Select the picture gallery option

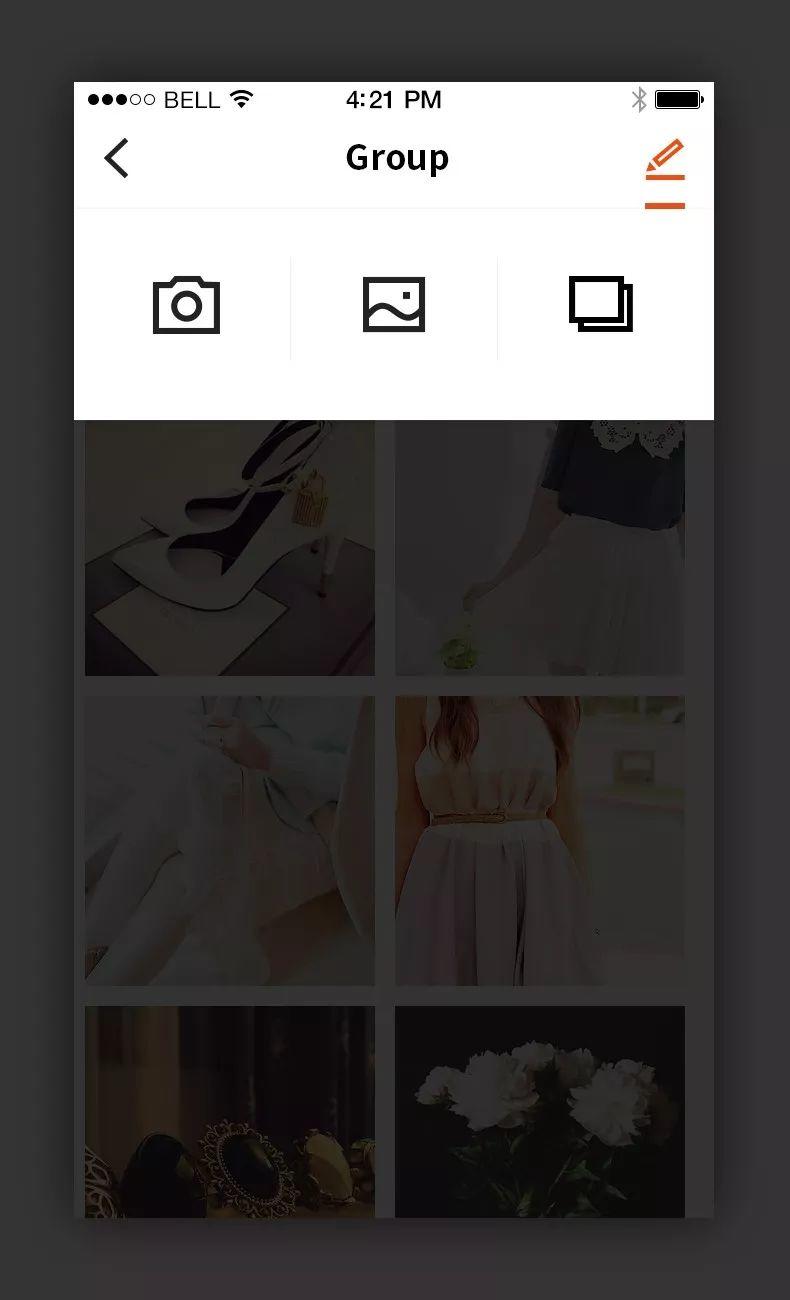pos(394,304)
